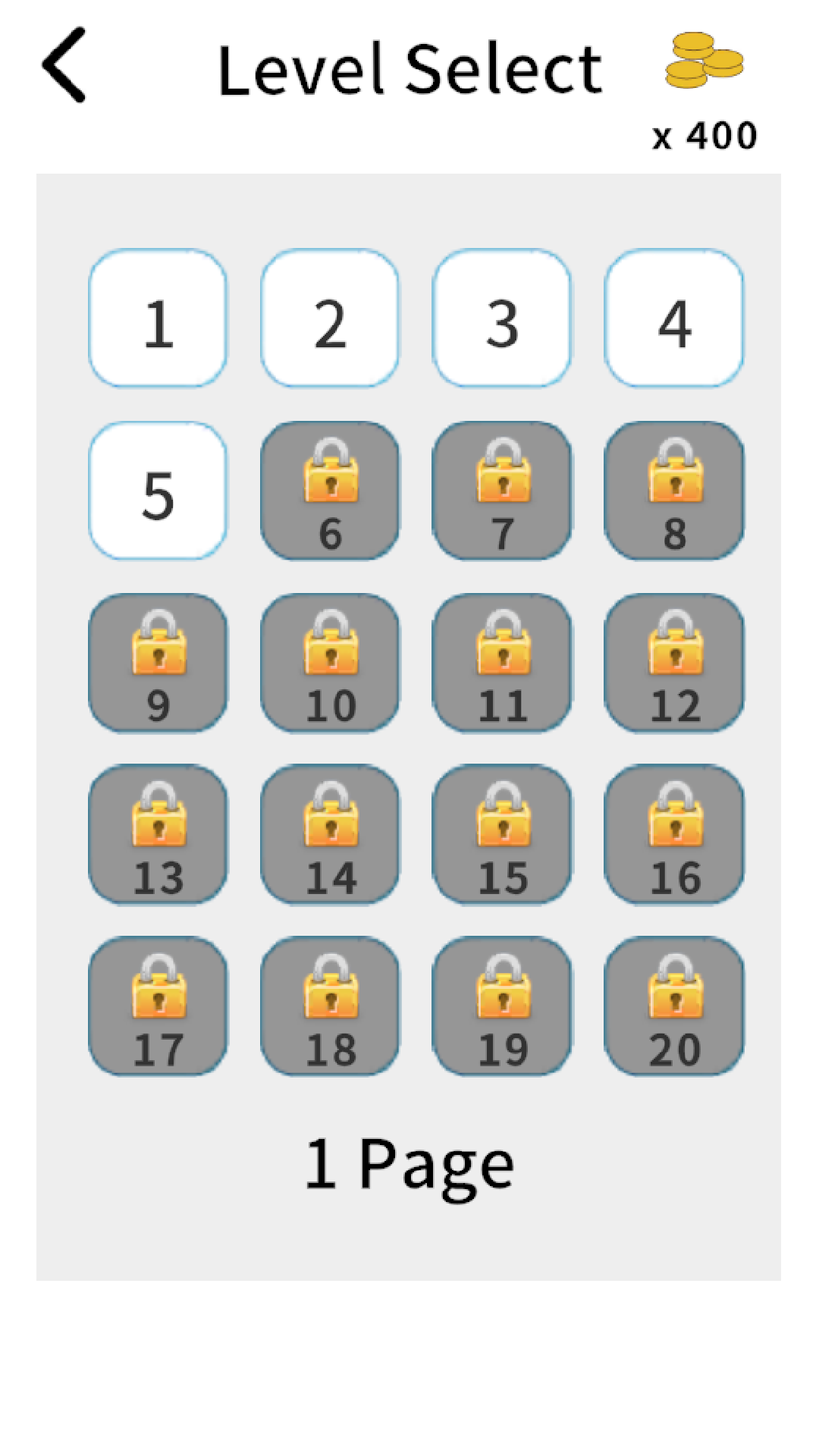Open level 2
This screenshot has height=1456, width=819.
pos(330,318)
